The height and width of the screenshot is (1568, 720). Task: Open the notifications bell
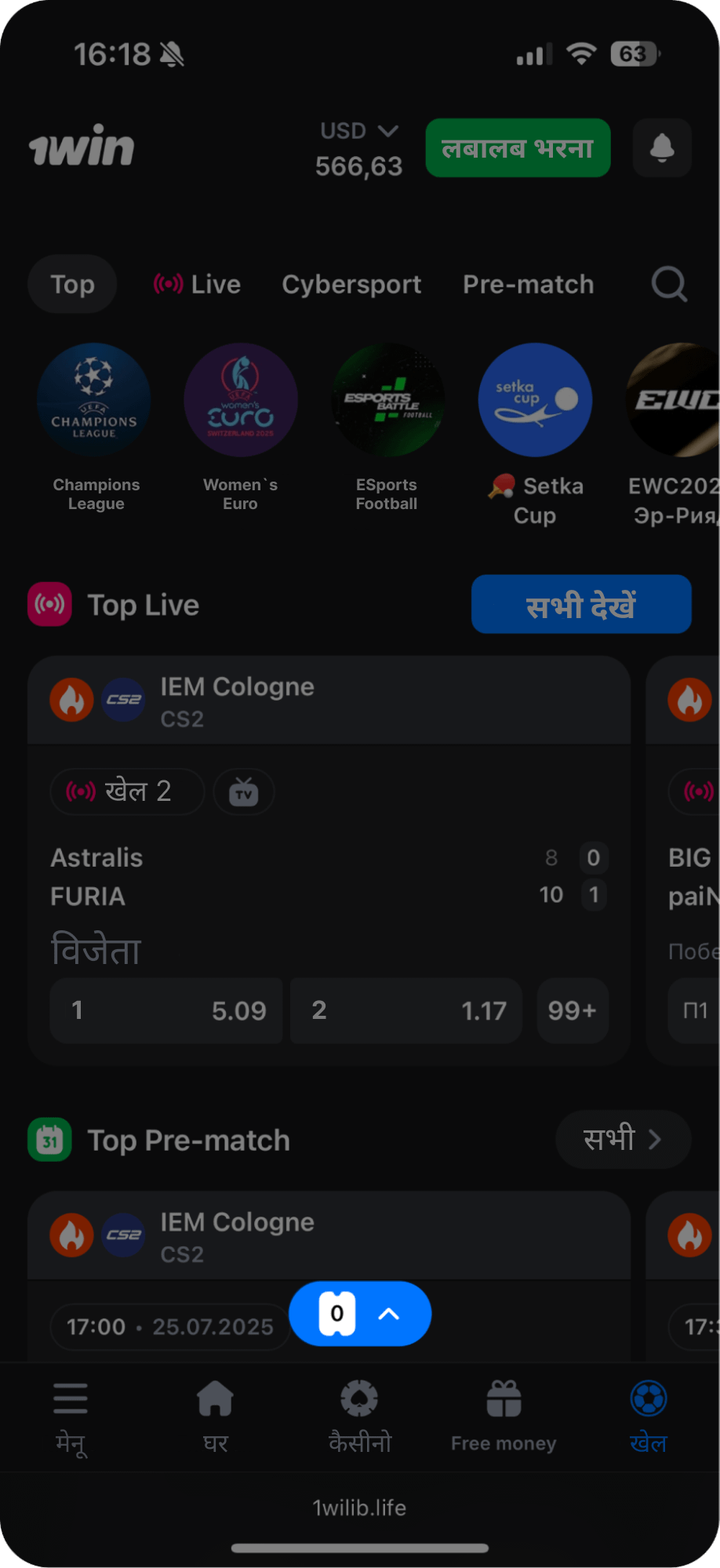click(x=662, y=147)
